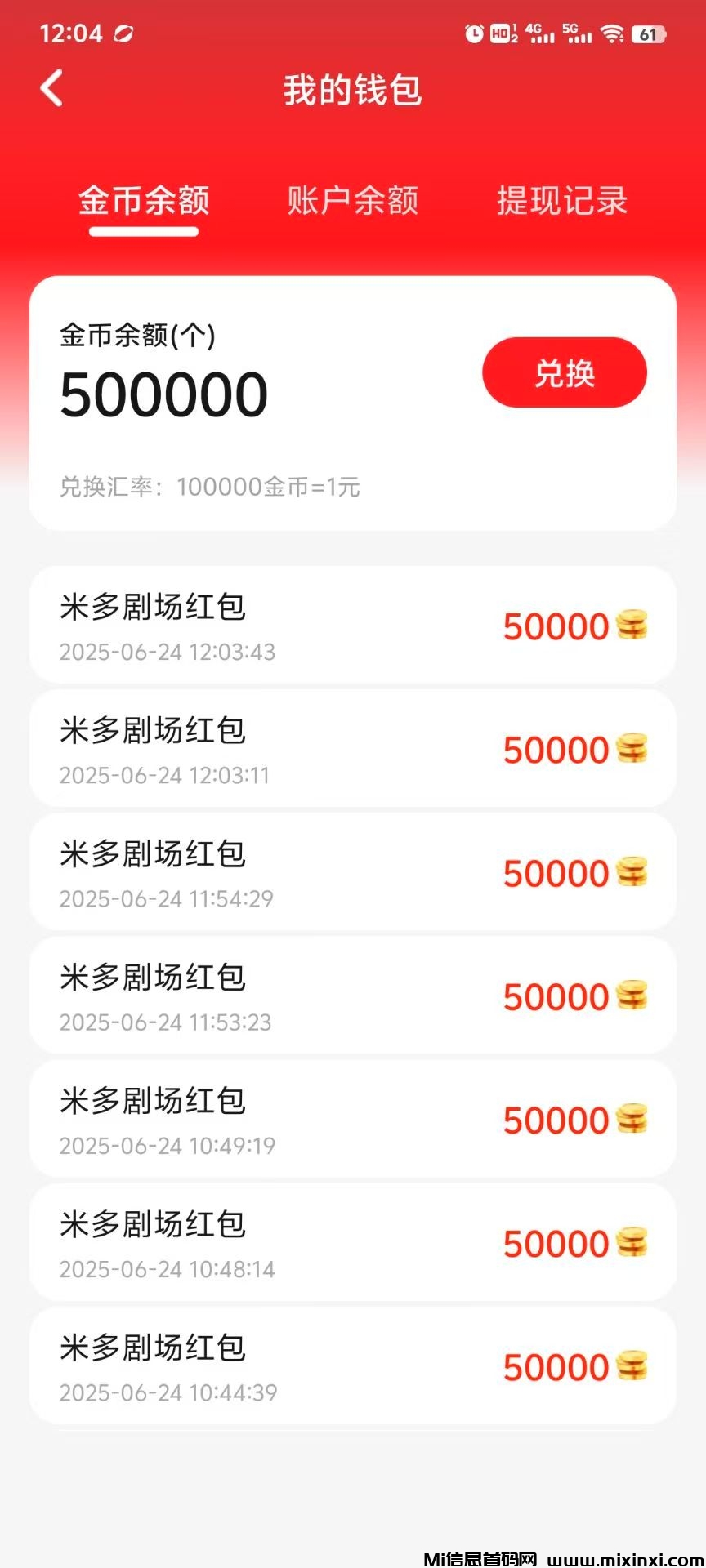Reselect the 金币余额 tab

[x=143, y=200]
